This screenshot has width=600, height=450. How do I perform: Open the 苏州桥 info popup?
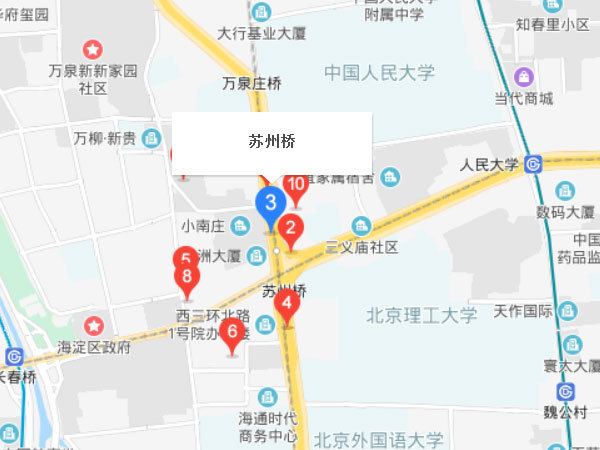click(272, 143)
